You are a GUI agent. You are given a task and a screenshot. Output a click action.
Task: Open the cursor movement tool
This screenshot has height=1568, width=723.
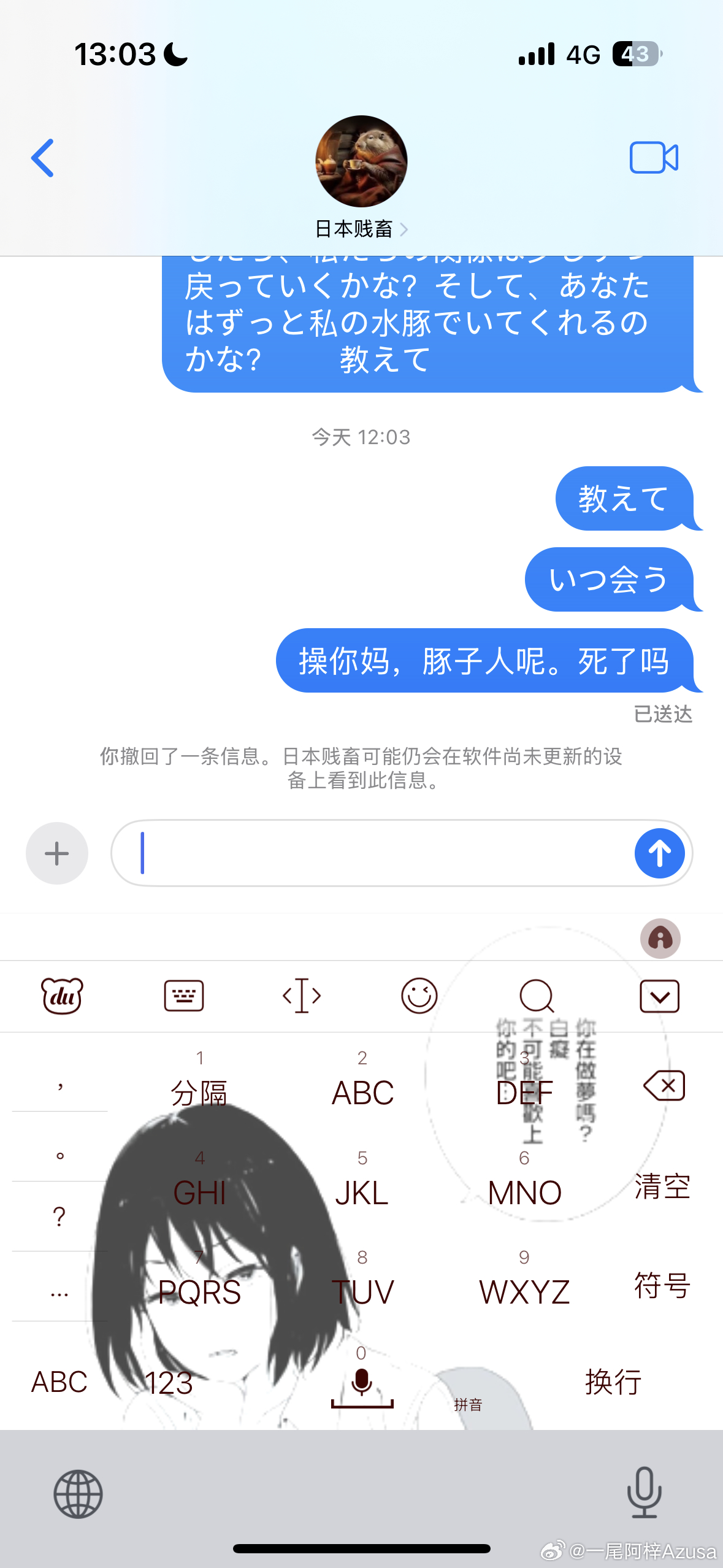(301, 996)
